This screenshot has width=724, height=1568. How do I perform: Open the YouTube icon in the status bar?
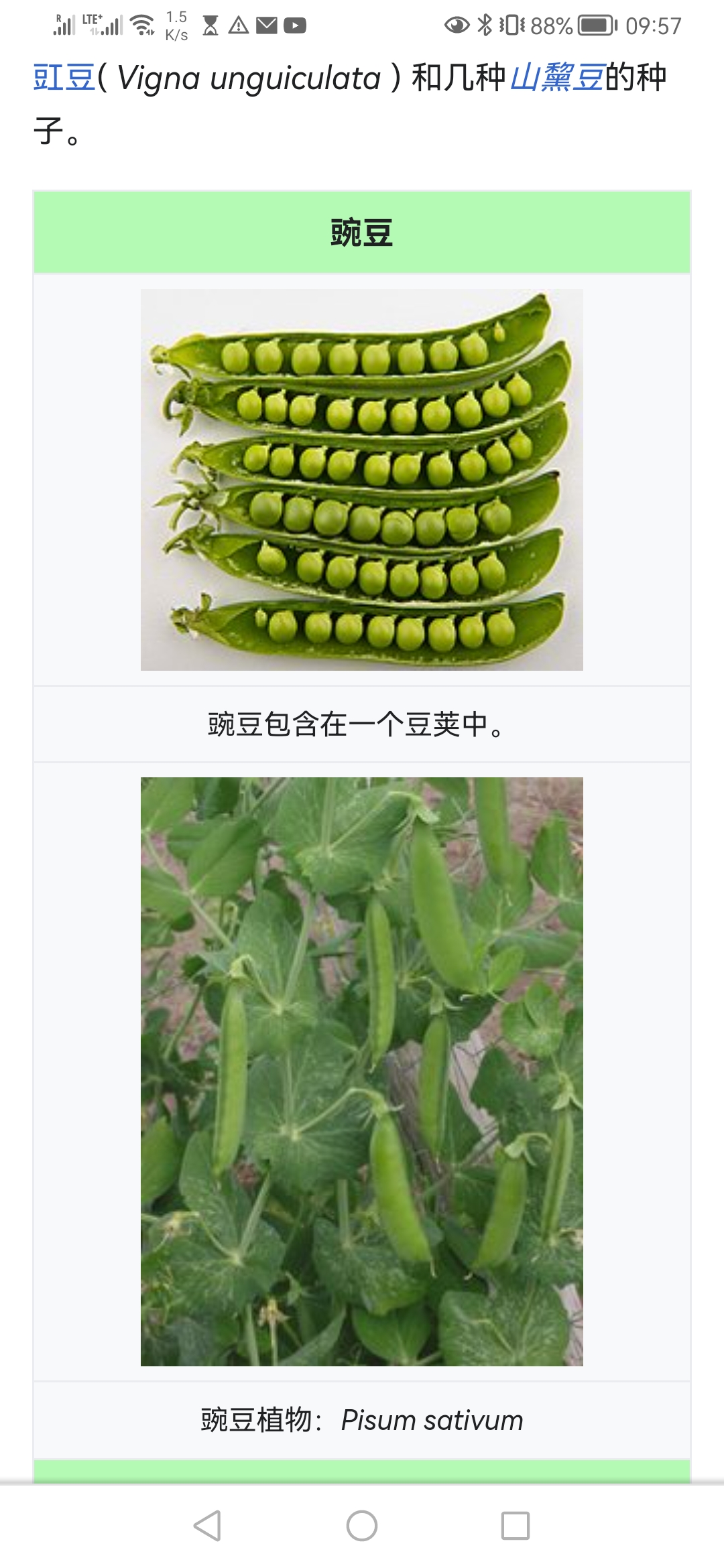coord(295,24)
